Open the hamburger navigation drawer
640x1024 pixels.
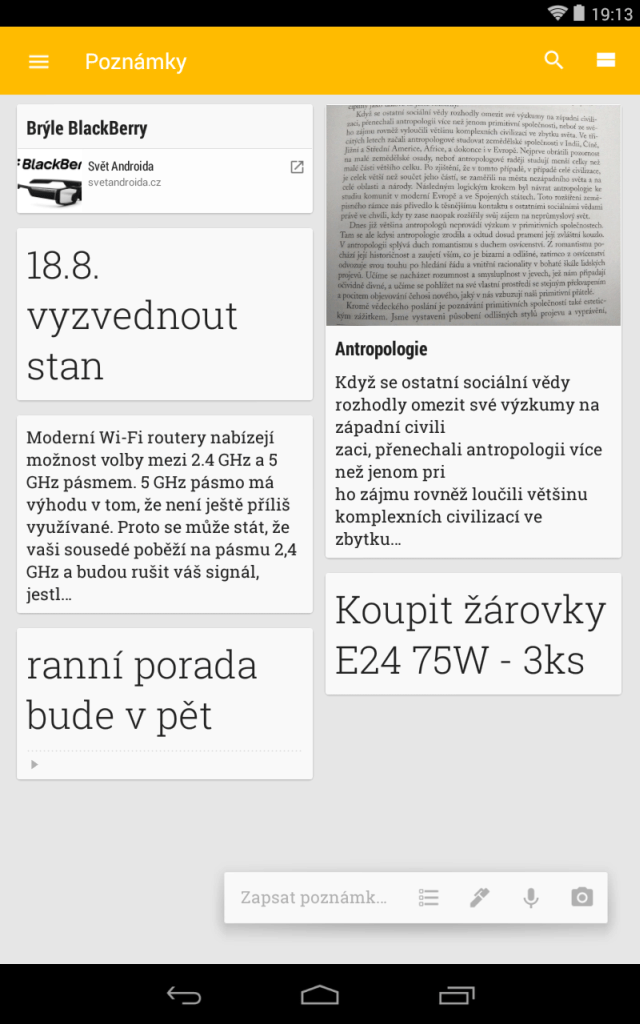click(39, 61)
